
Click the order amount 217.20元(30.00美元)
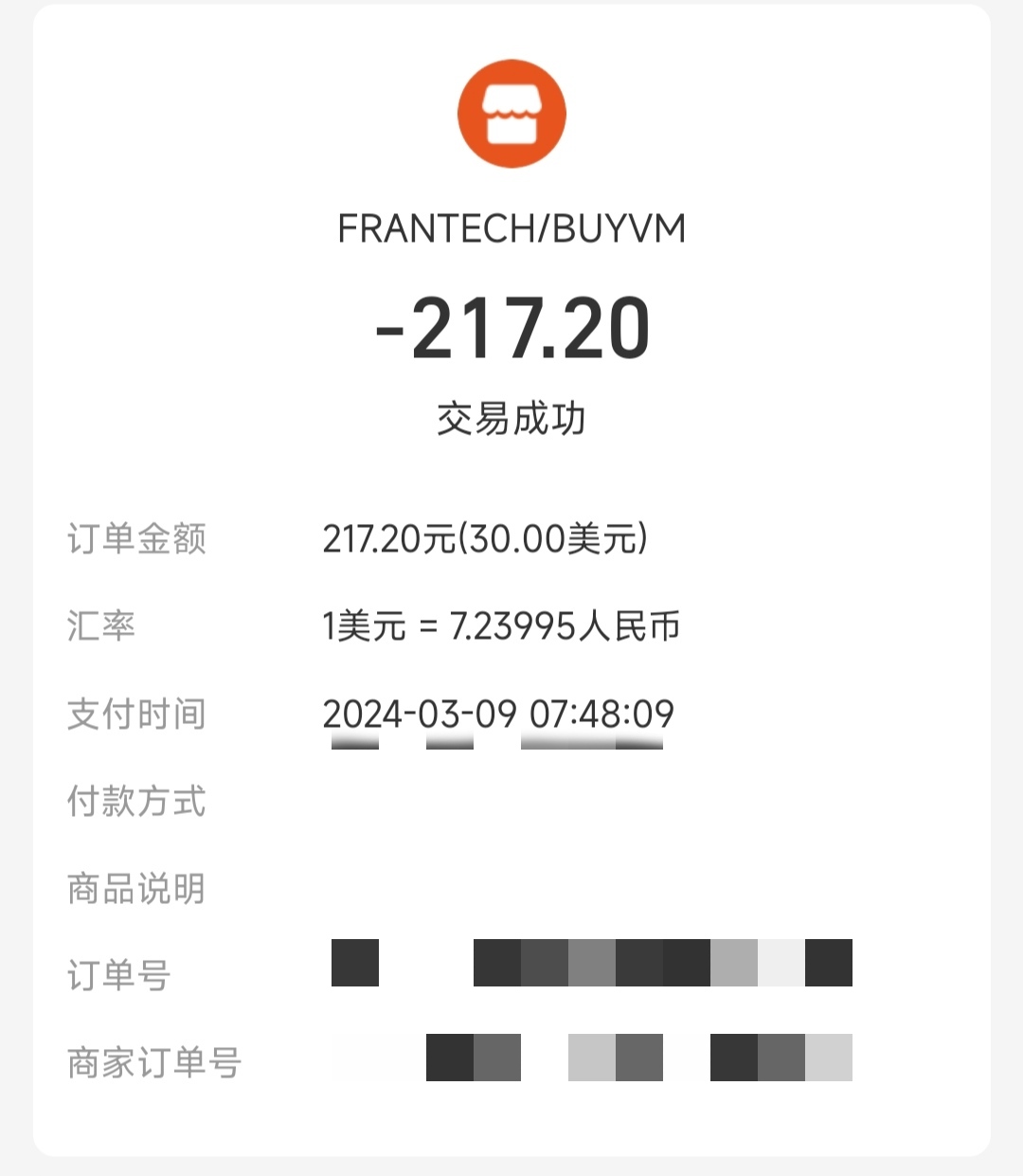point(485,538)
